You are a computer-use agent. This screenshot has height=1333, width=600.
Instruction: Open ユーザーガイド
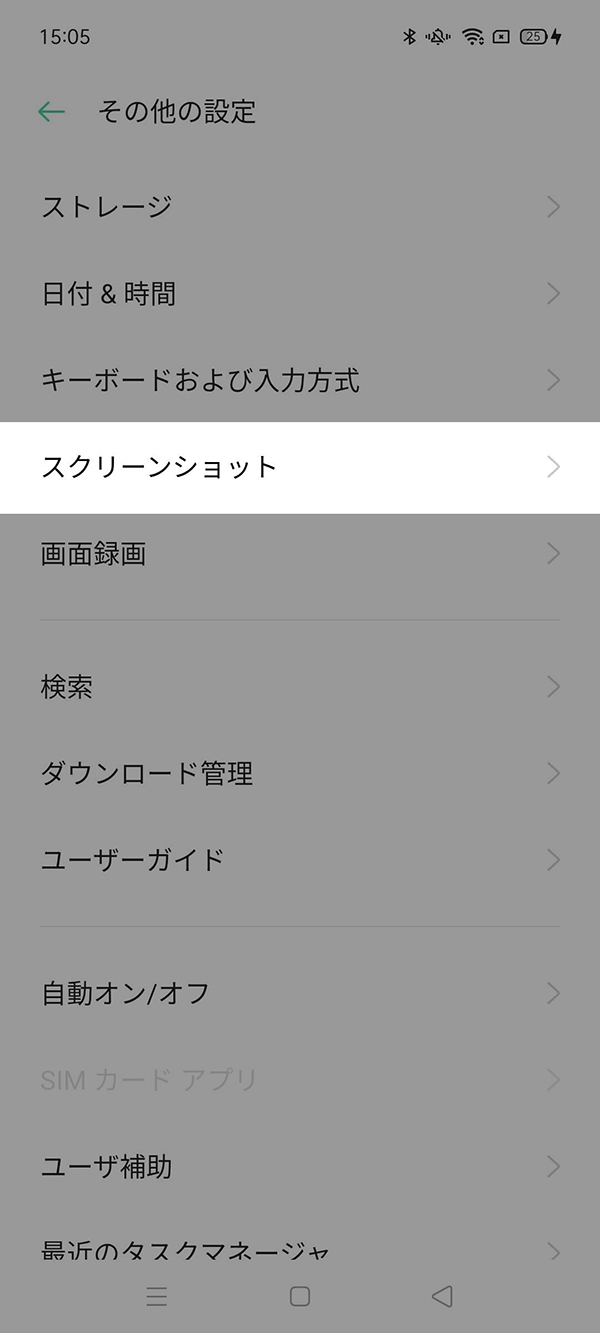click(x=300, y=859)
